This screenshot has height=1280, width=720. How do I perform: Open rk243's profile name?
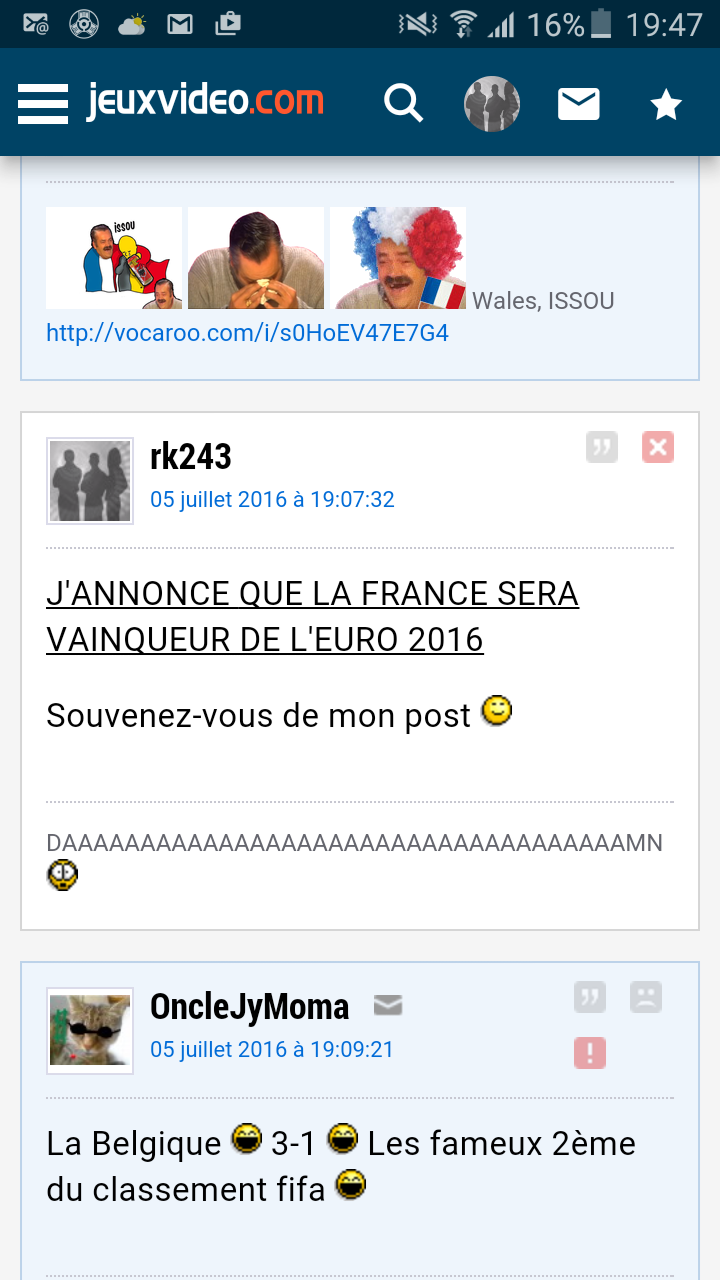190,457
